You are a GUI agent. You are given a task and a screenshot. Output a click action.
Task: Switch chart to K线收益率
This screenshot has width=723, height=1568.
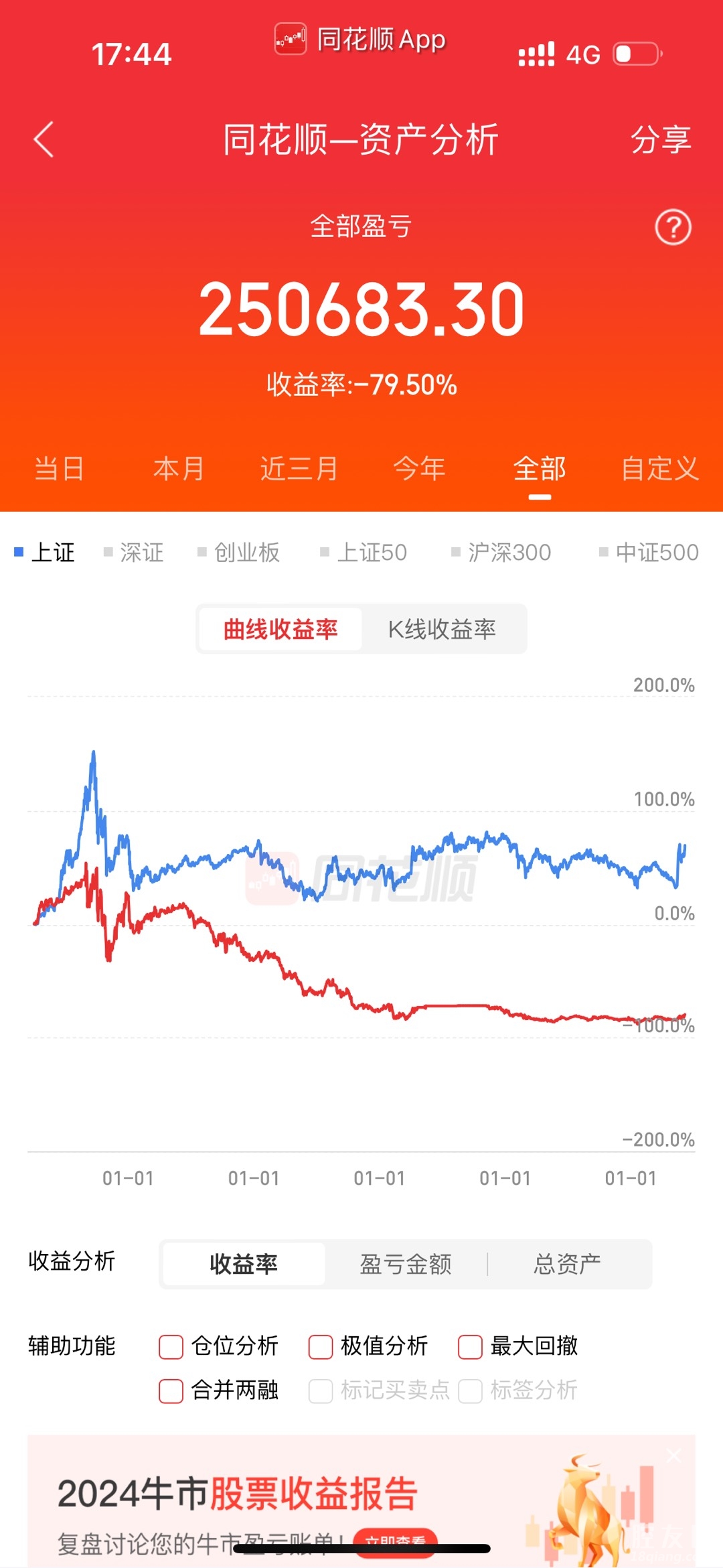click(442, 629)
